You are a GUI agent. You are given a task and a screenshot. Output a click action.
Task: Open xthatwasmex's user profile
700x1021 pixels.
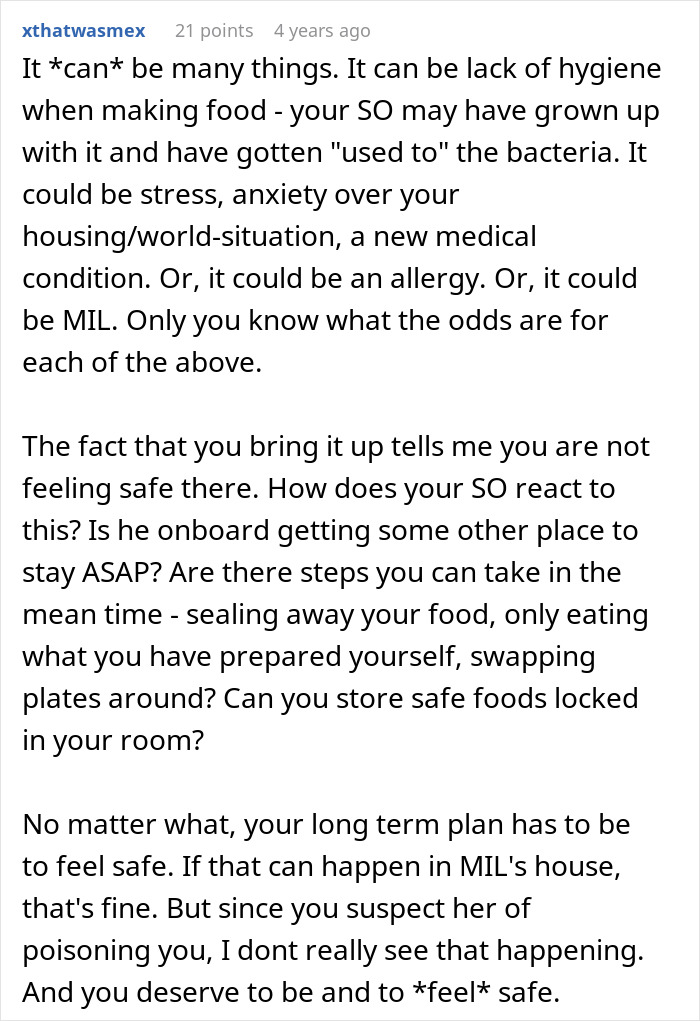point(83,31)
